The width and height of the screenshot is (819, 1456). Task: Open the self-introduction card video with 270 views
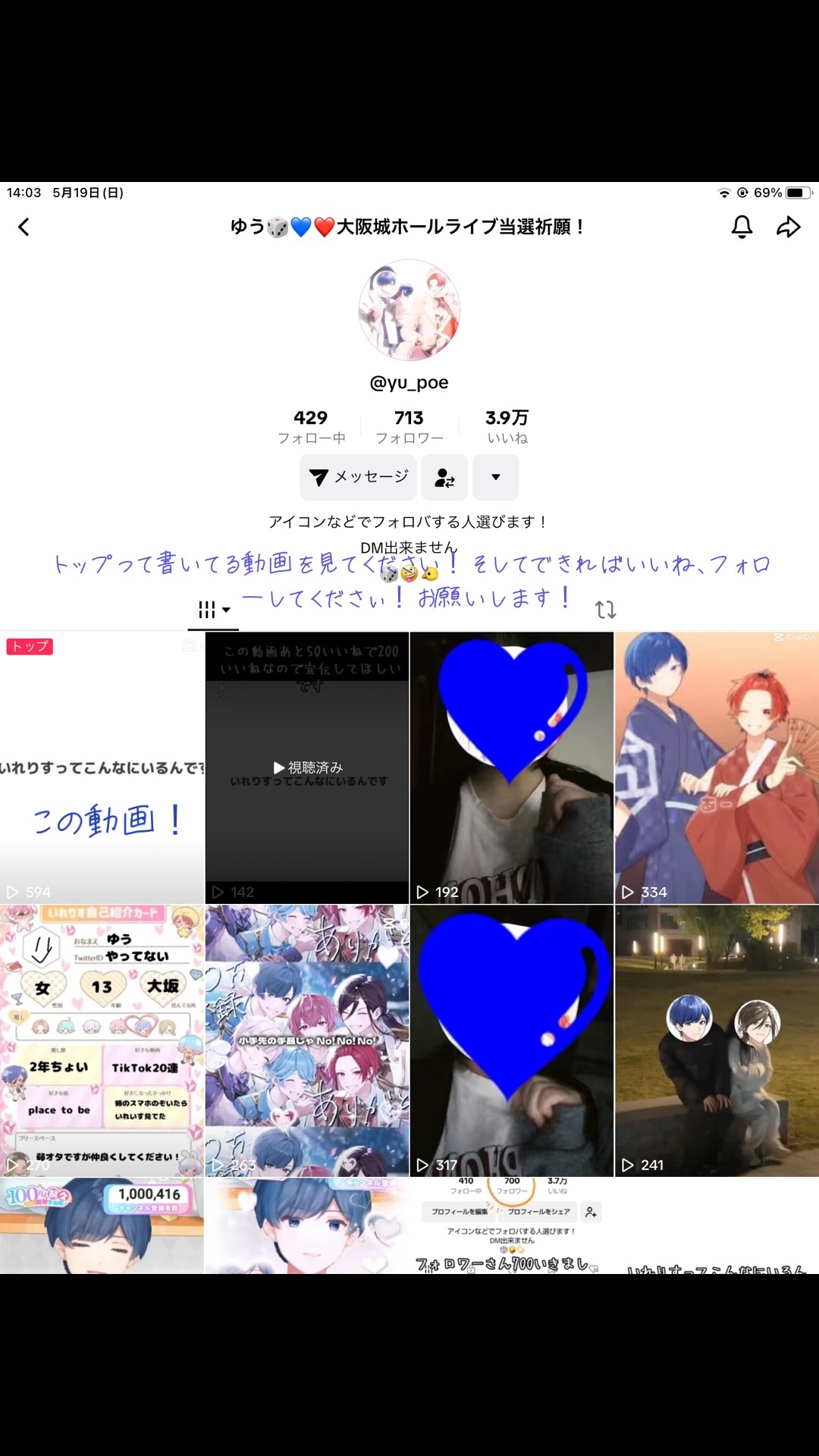[x=102, y=1040]
